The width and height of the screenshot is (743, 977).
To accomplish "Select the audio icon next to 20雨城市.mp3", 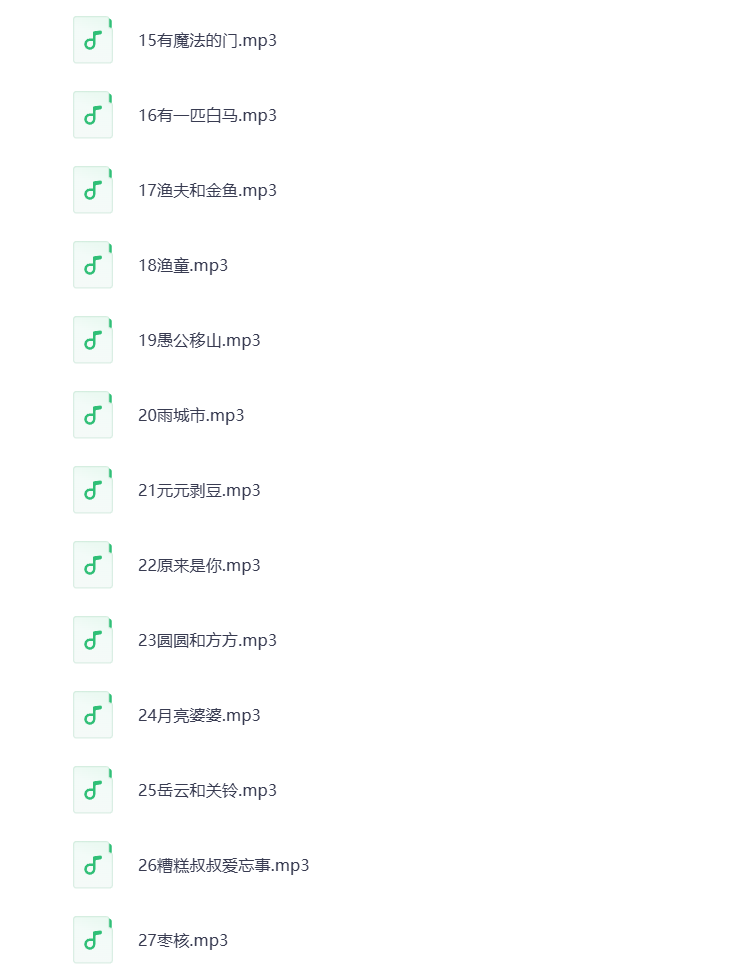I will tap(92, 414).
